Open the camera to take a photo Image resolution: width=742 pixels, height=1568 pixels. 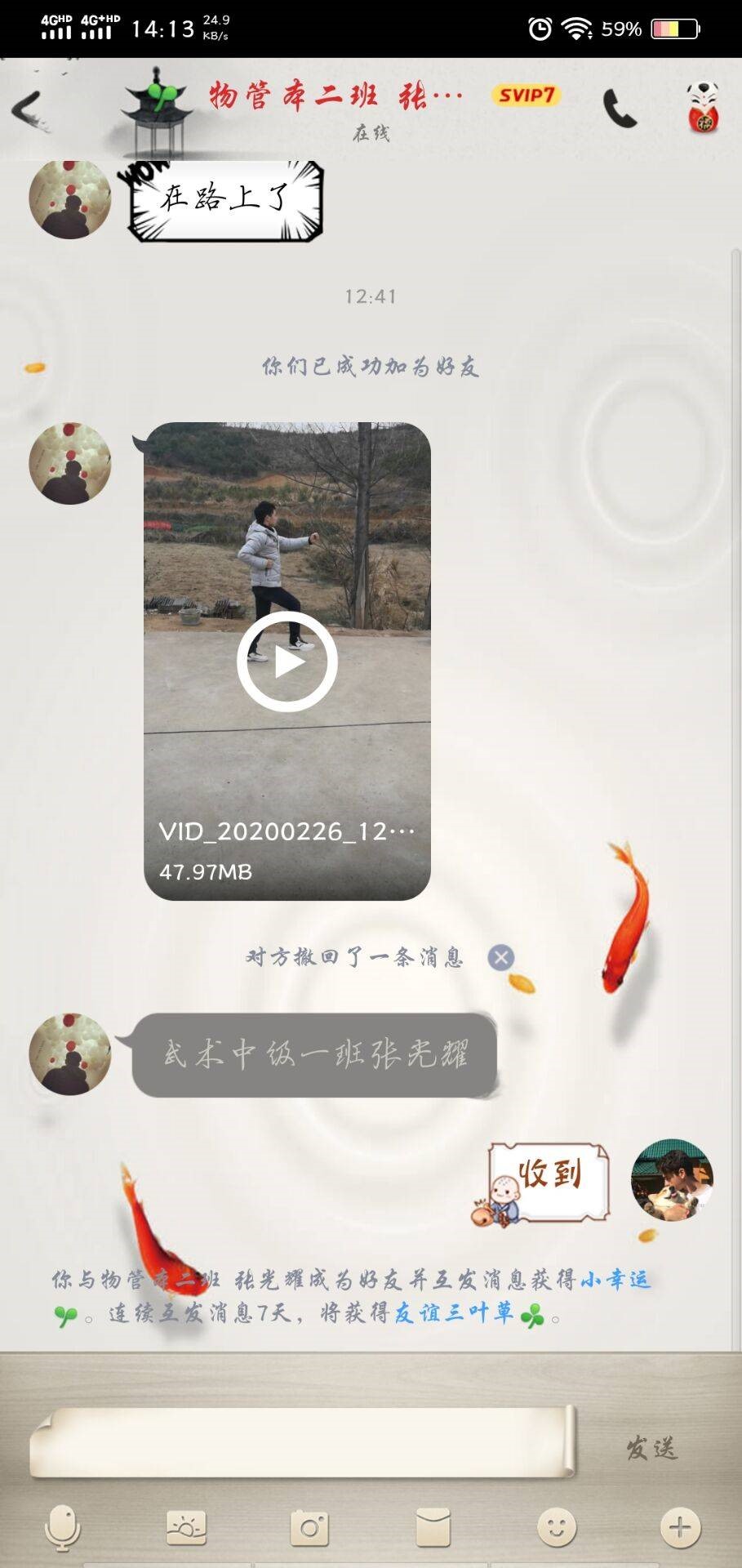tap(309, 1527)
